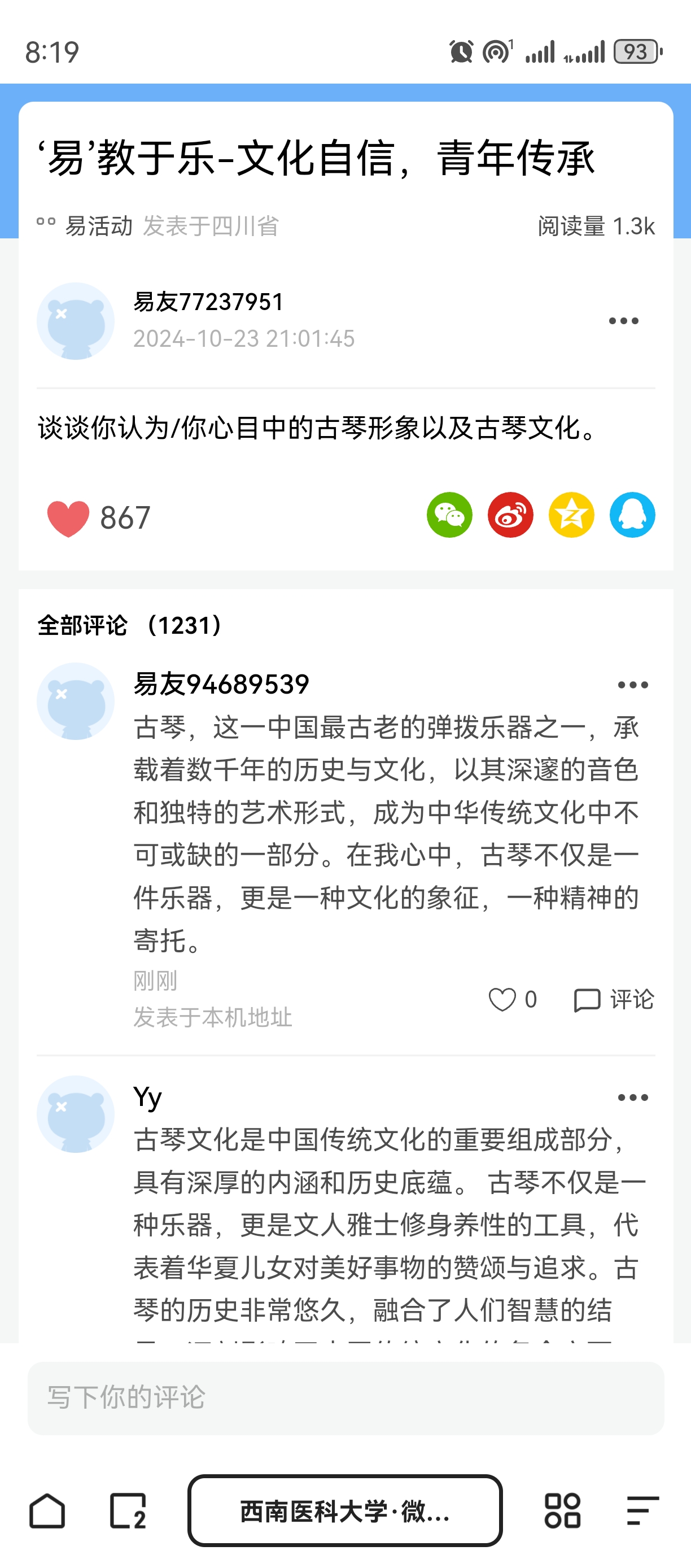Like the post with 867 likes
The width and height of the screenshot is (691, 1568).
coord(68,517)
